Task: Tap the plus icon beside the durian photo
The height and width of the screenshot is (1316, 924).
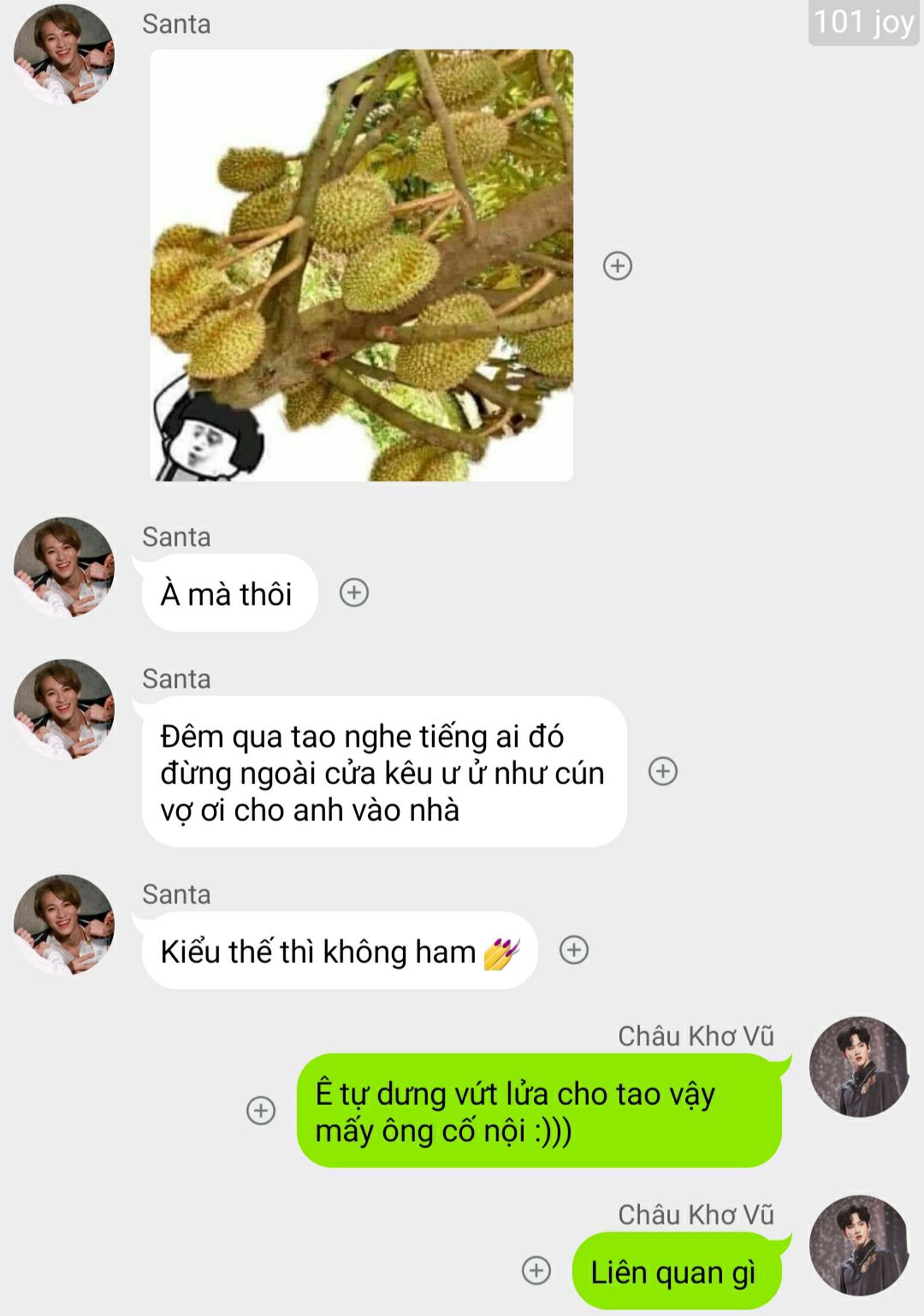Action: 618,266
